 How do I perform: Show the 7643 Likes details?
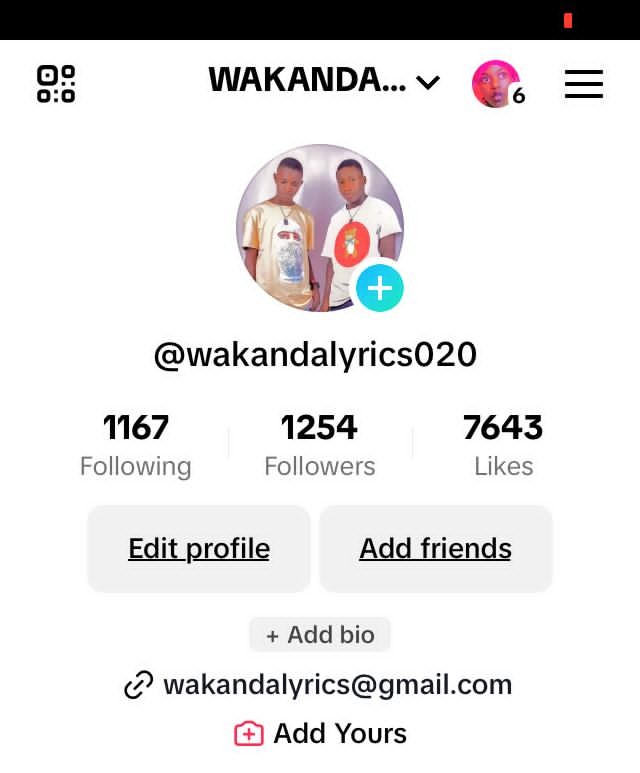coord(503,445)
